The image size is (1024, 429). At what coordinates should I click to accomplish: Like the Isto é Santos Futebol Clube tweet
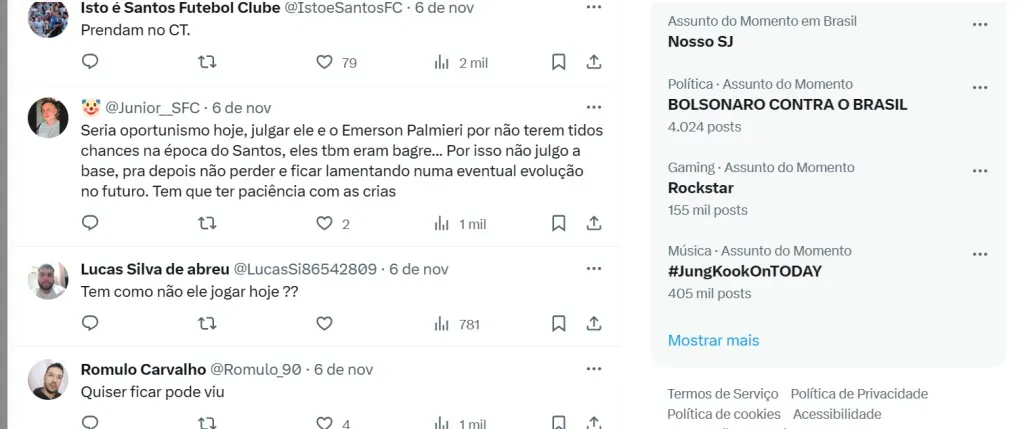324,62
